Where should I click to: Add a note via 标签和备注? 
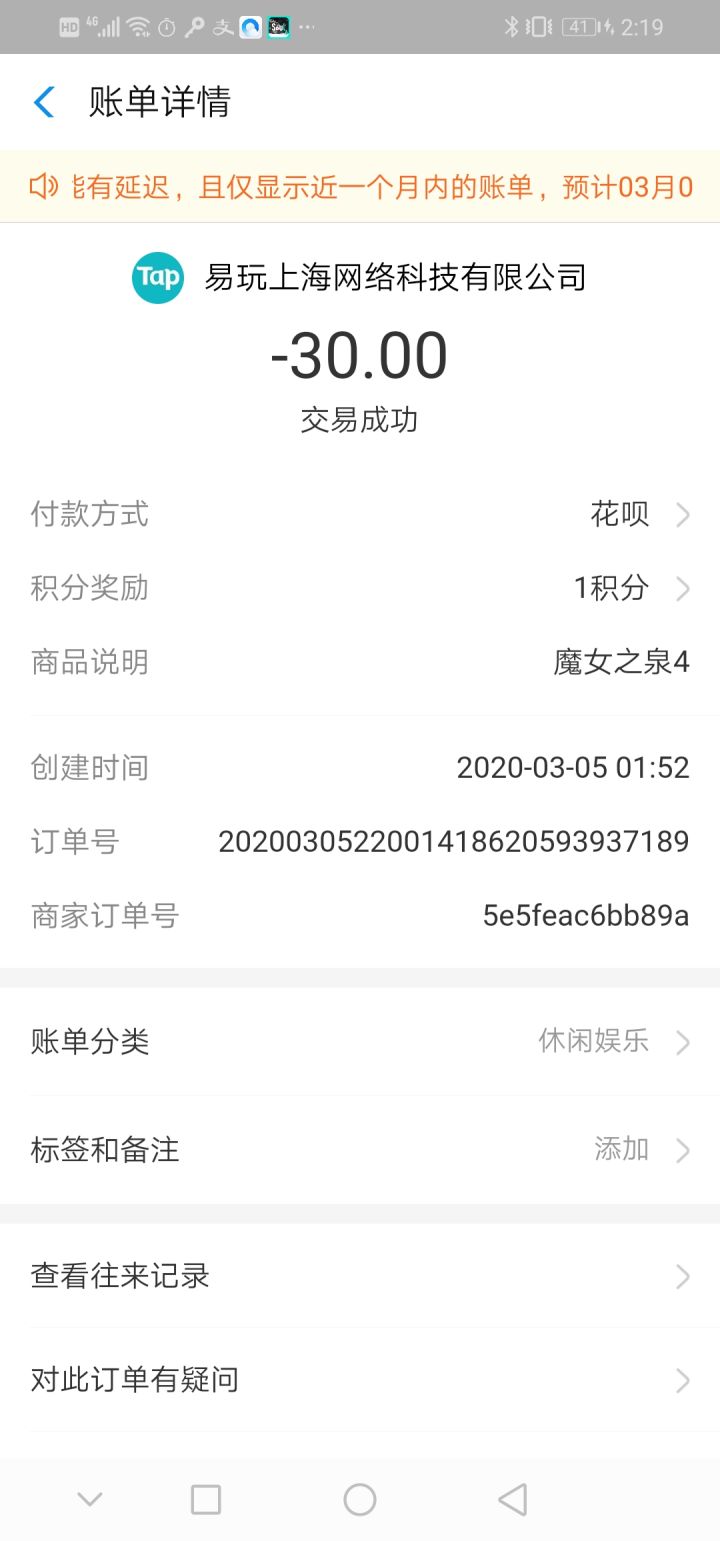tap(360, 1150)
